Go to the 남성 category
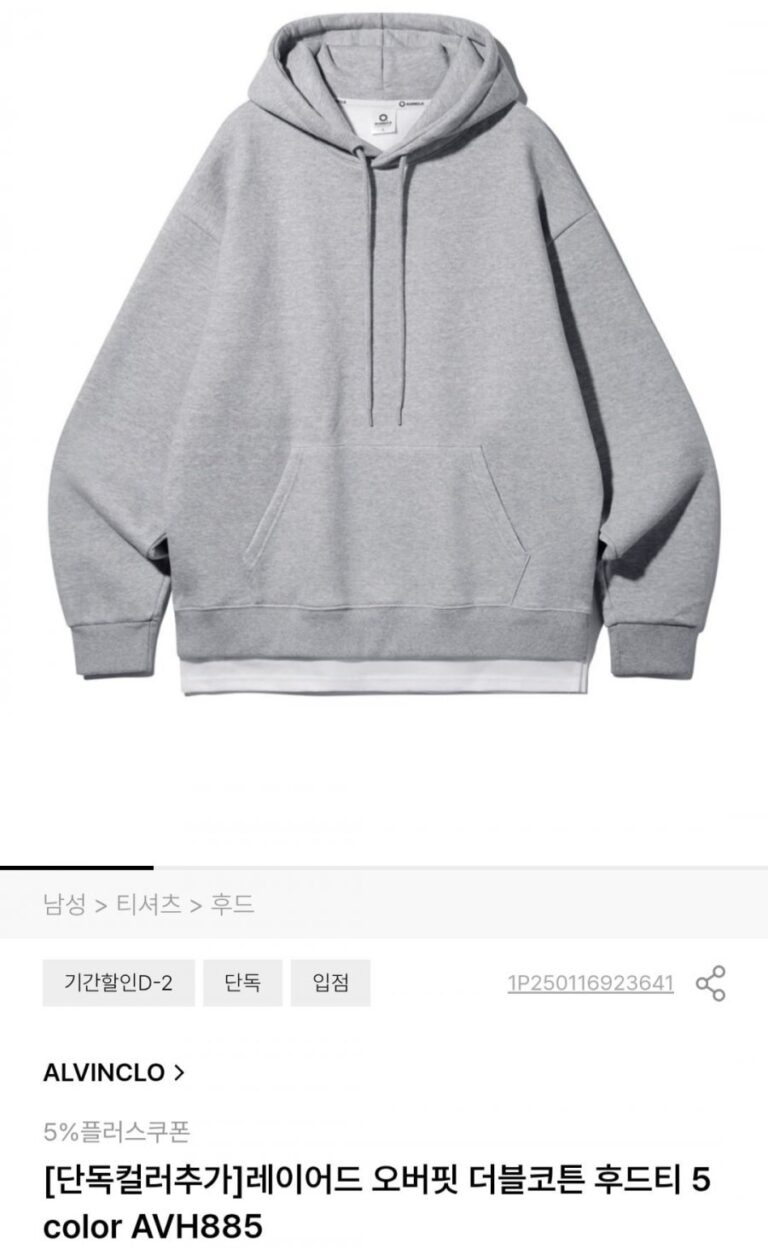768x1249 pixels. coord(62,905)
